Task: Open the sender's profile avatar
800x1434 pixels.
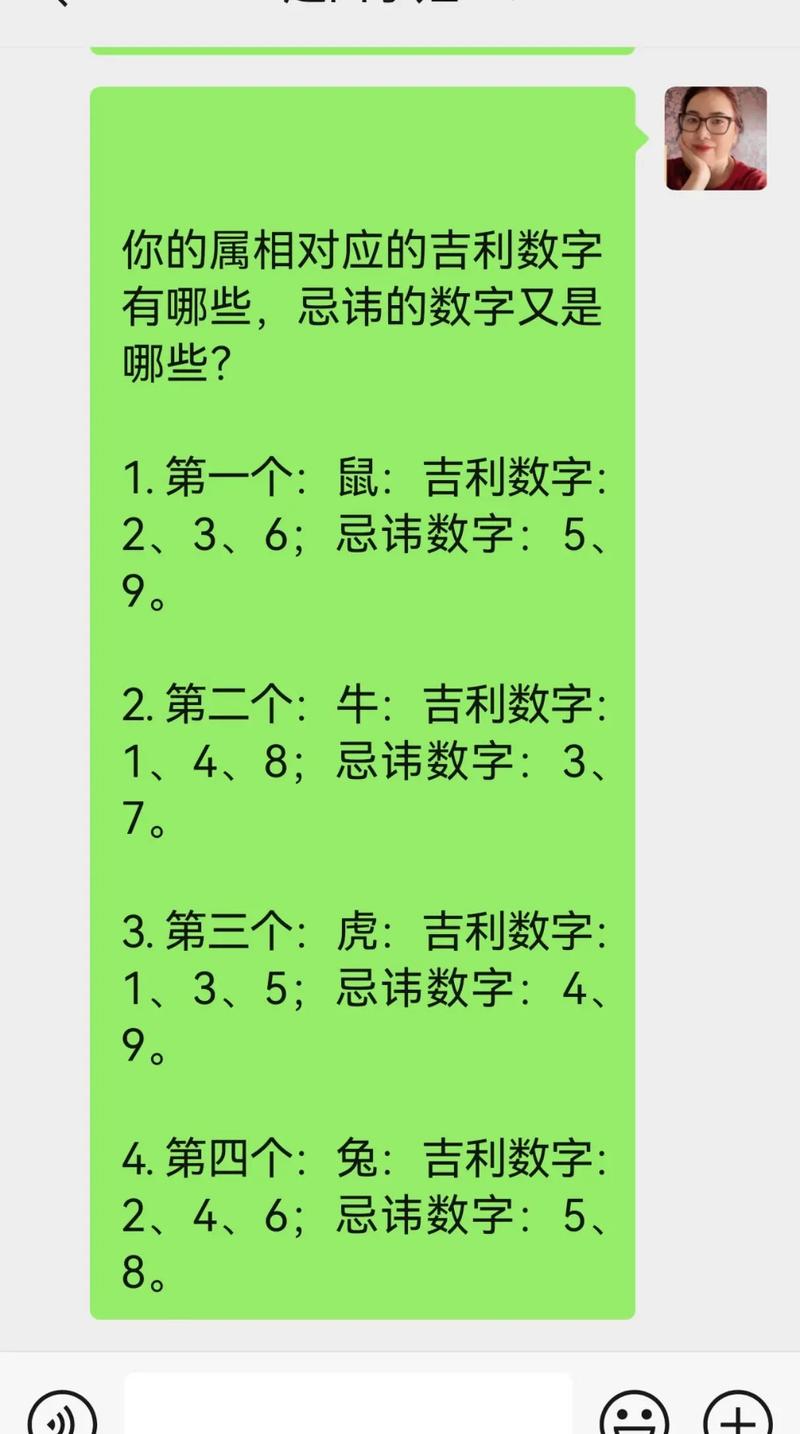Action: pos(716,138)
